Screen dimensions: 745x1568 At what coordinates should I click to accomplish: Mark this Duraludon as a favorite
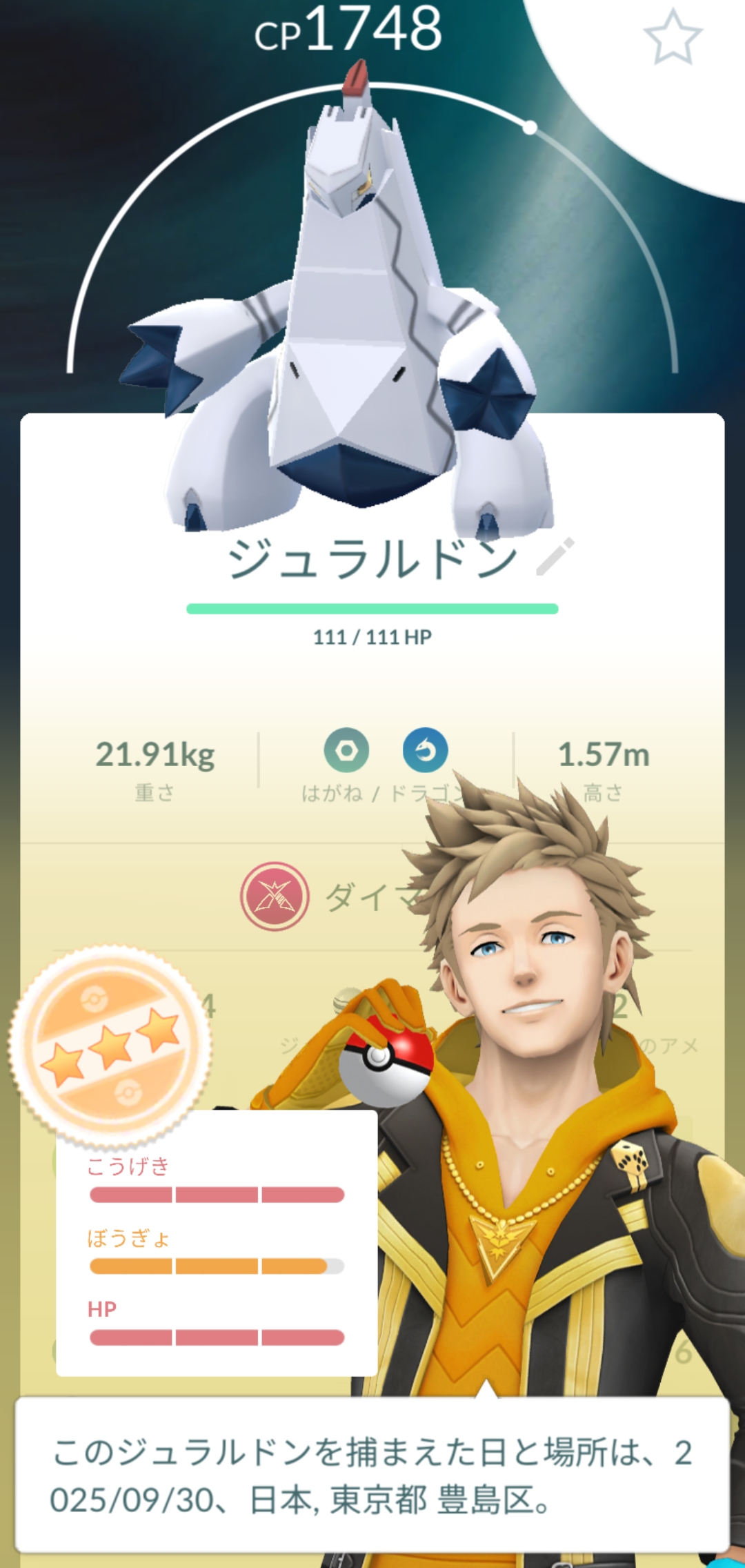672,38
